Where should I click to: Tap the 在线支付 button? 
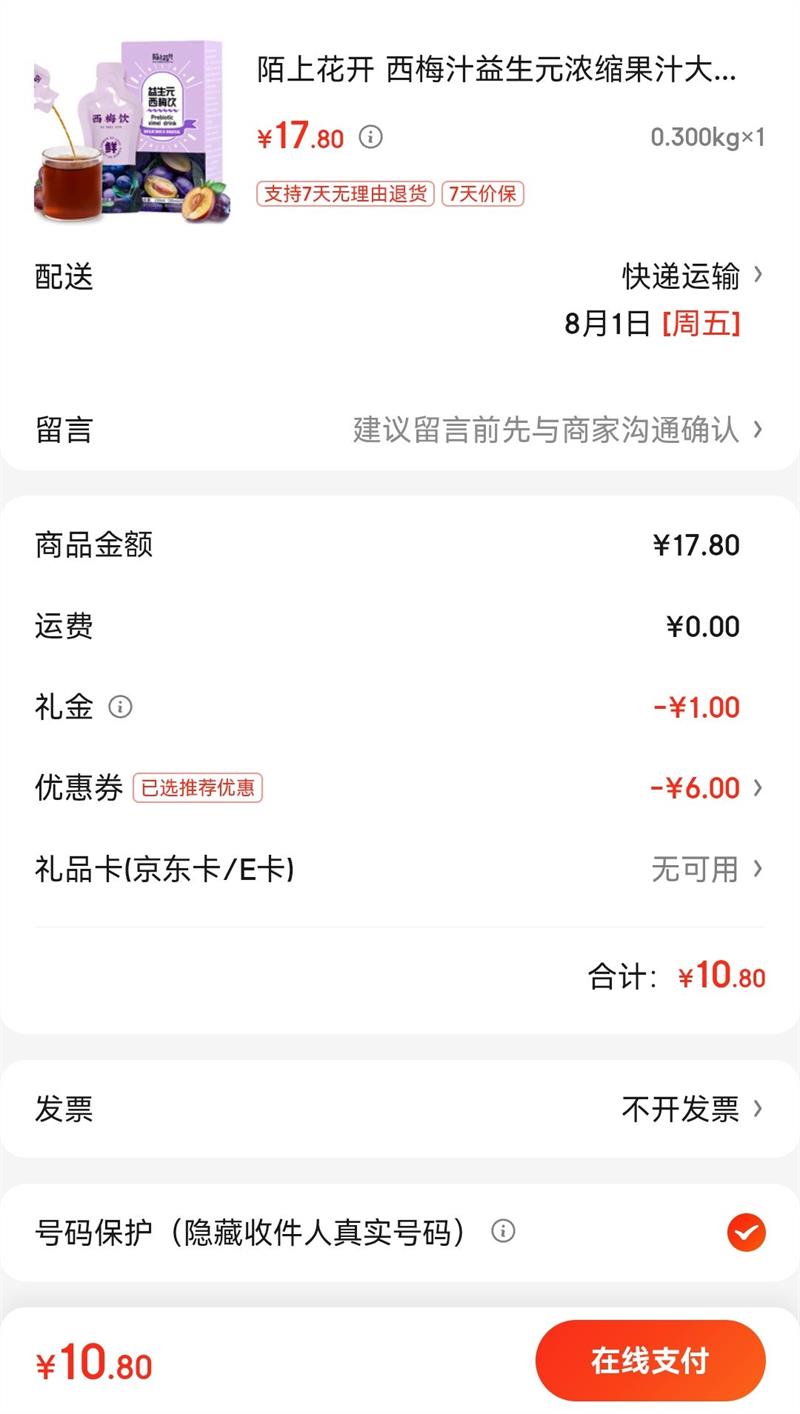(650, 1360)
